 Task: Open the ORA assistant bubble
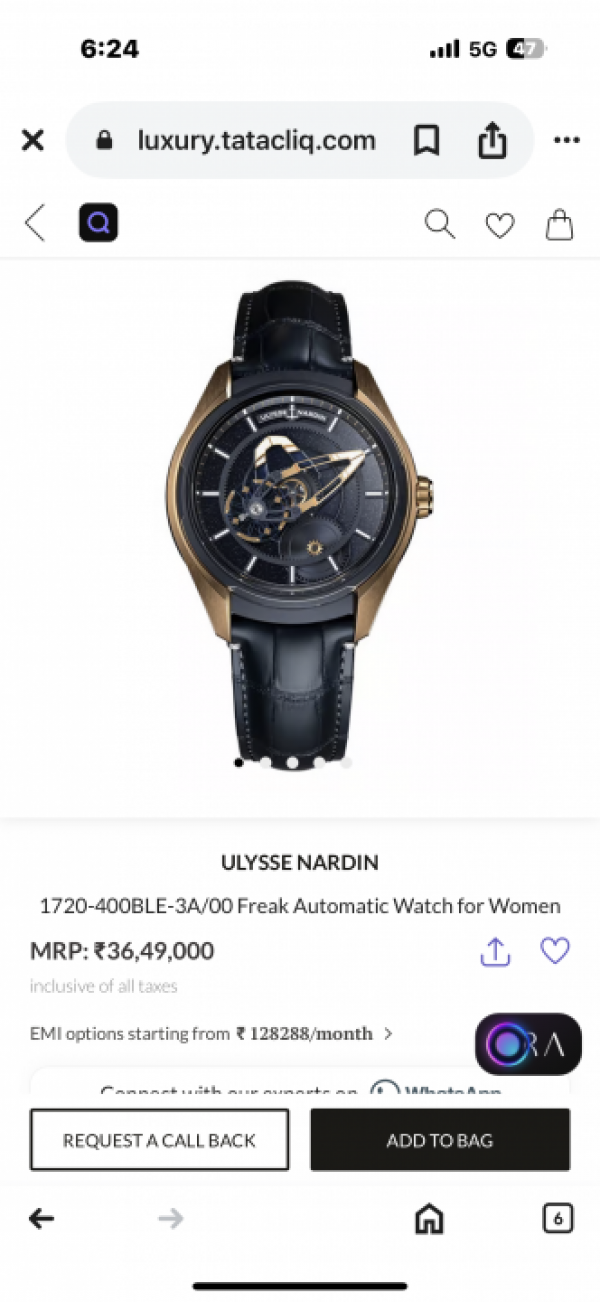(528, 1045)
